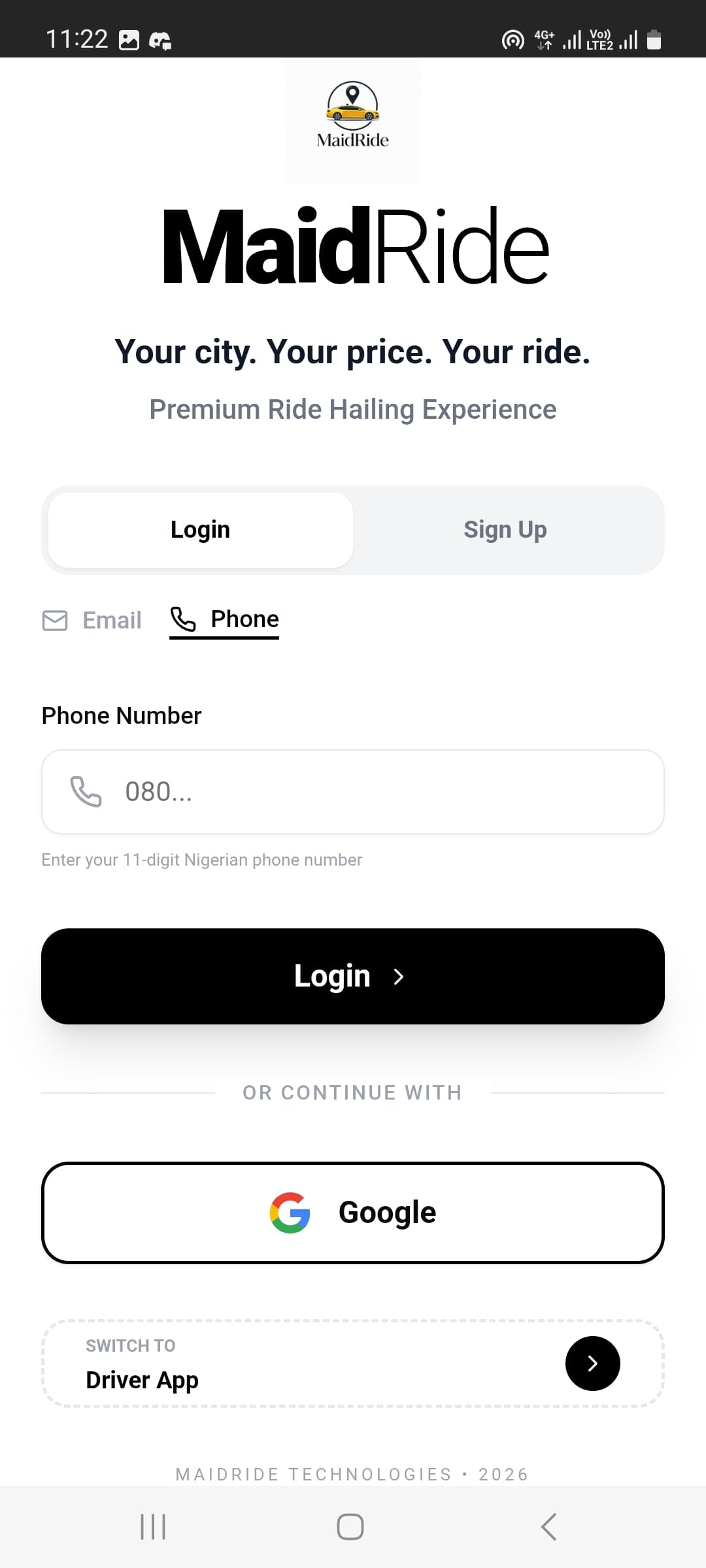The image size is (706, 1568).
Task: Click the phone icon inside the number field
Action: click(86, 792)
